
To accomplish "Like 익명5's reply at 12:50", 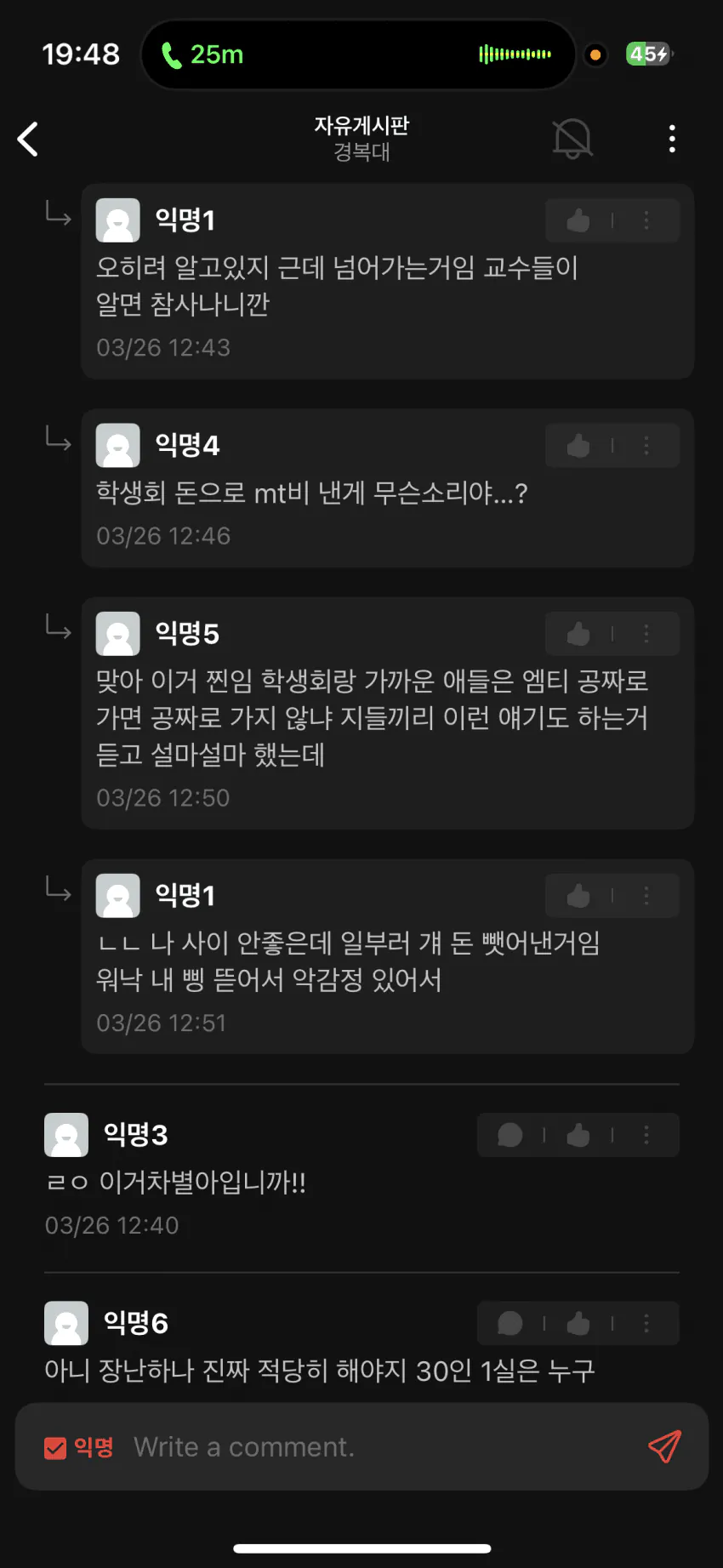I will click(578, 634).
